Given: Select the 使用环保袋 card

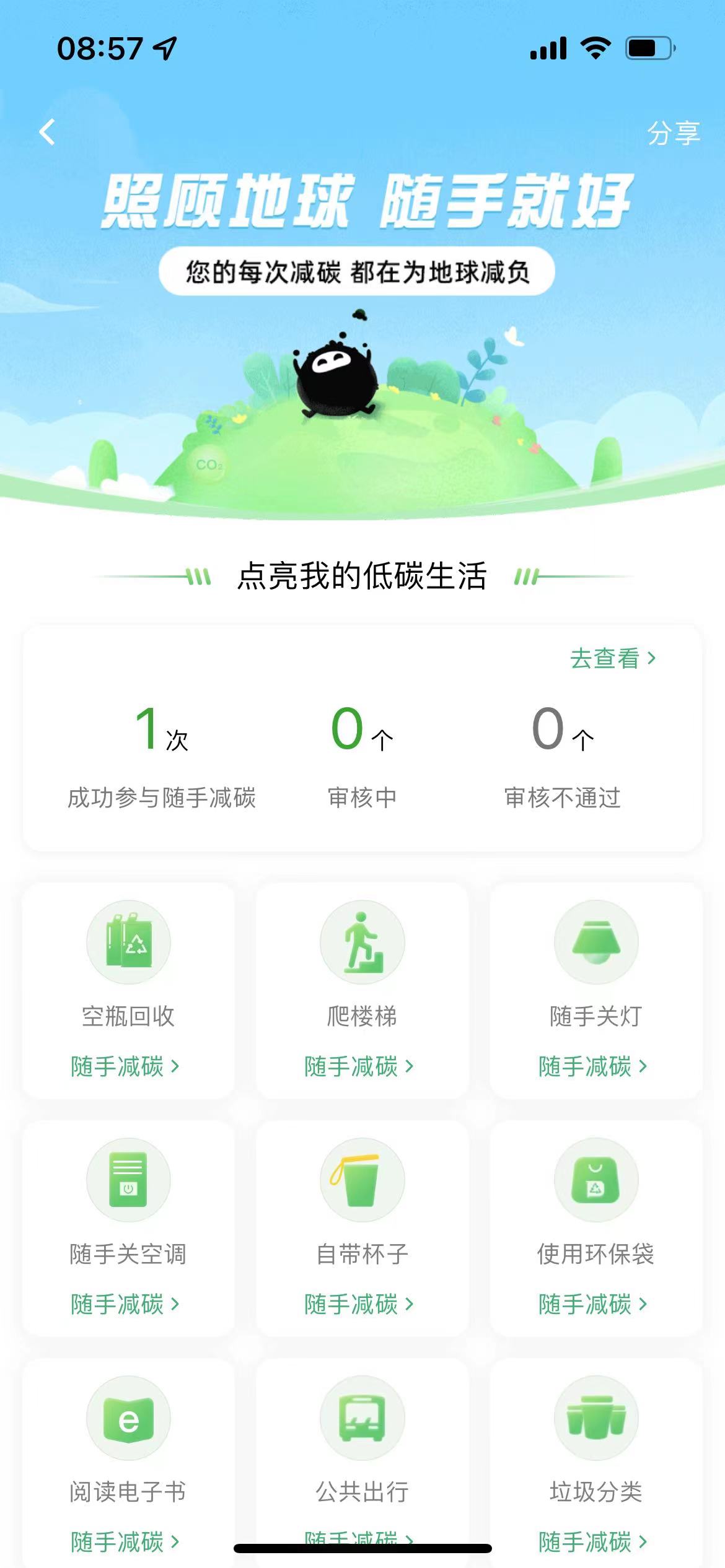Looking at the screenshot, I should (595, 1227).
